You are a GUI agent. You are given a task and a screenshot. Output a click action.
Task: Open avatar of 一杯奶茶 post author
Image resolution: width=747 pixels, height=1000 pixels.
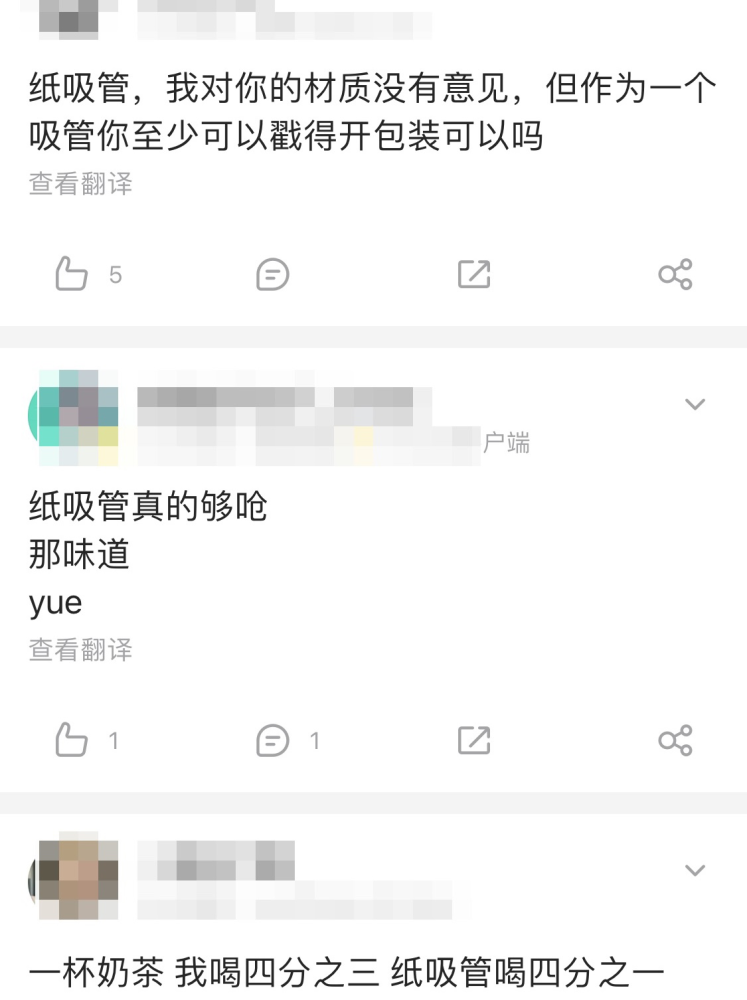coord(73,880)
